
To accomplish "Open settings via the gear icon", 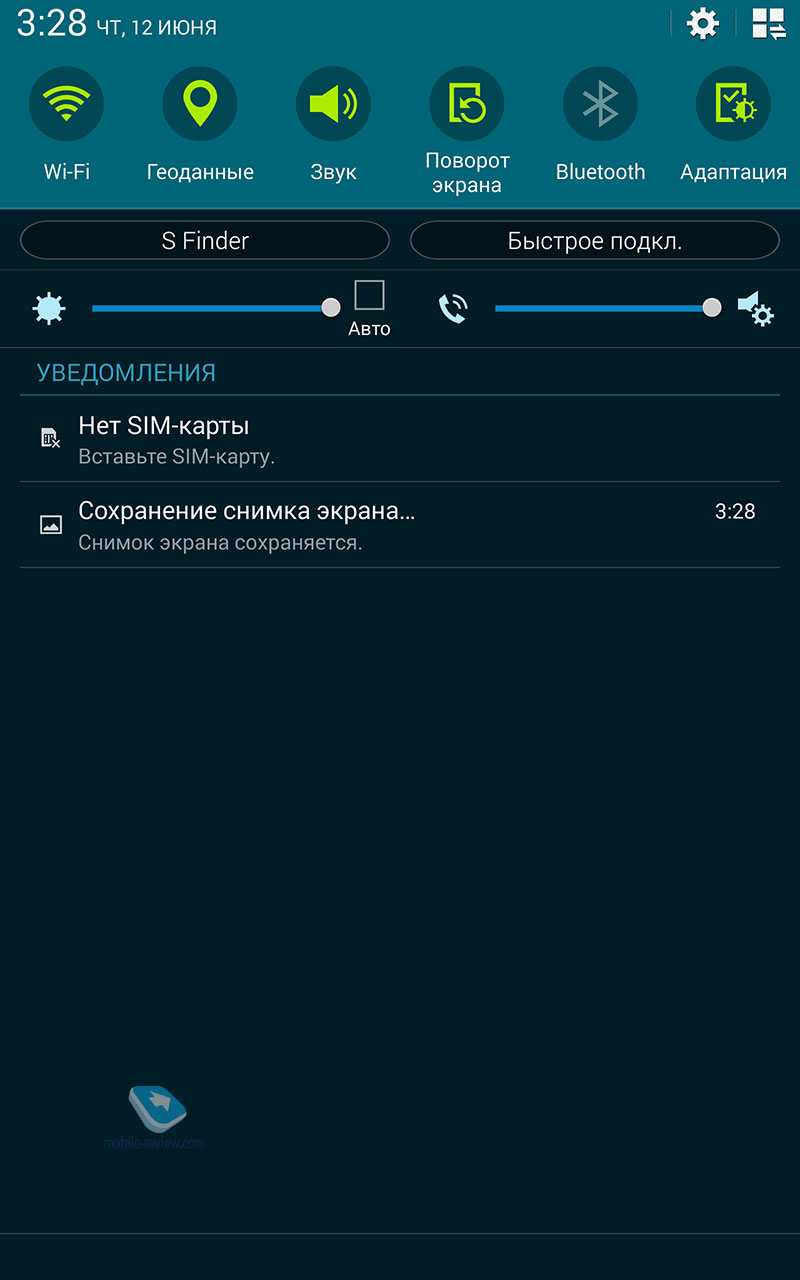I will tap(703, 23).
